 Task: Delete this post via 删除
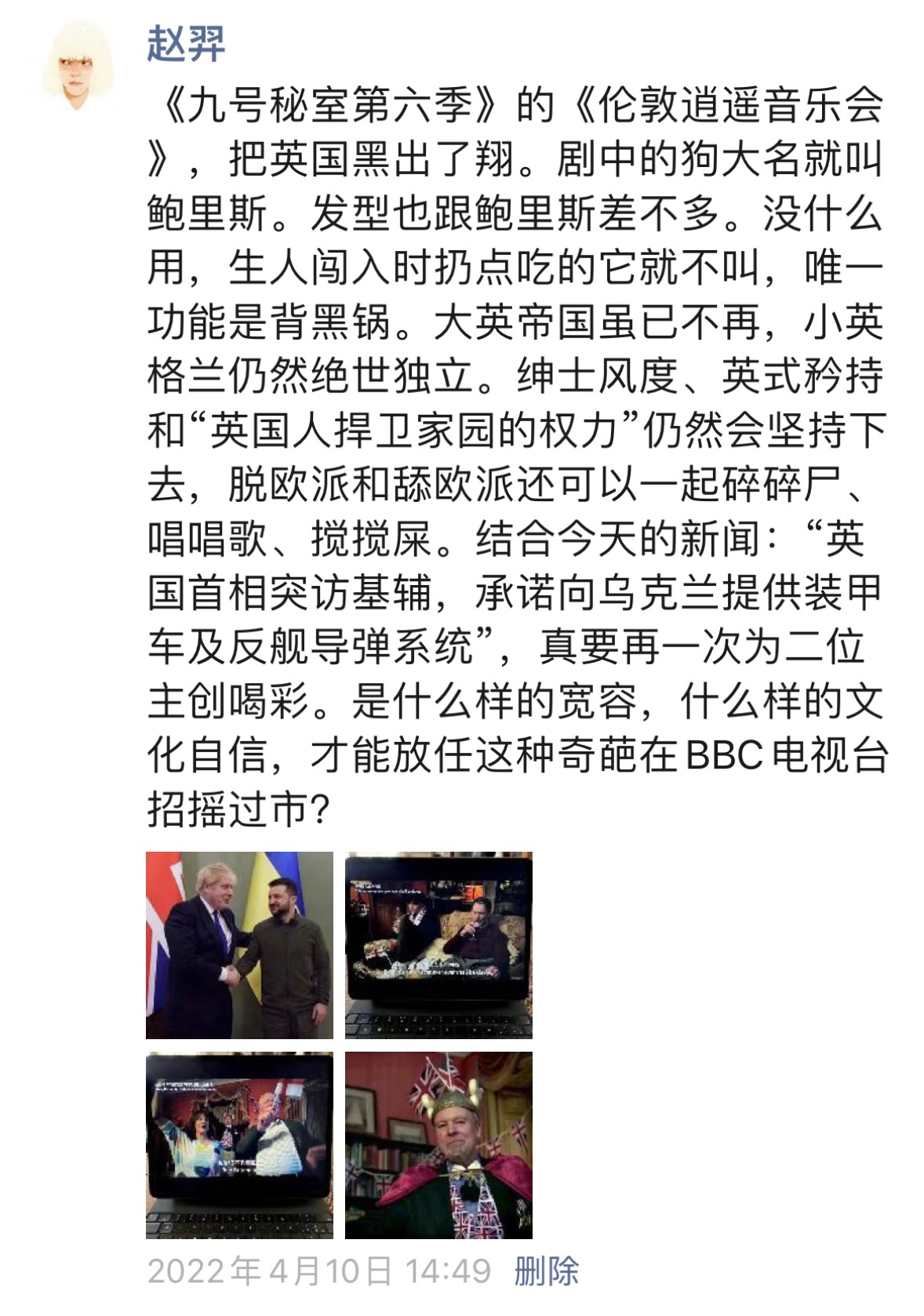pyautogui.click(x=546, y=1271)
